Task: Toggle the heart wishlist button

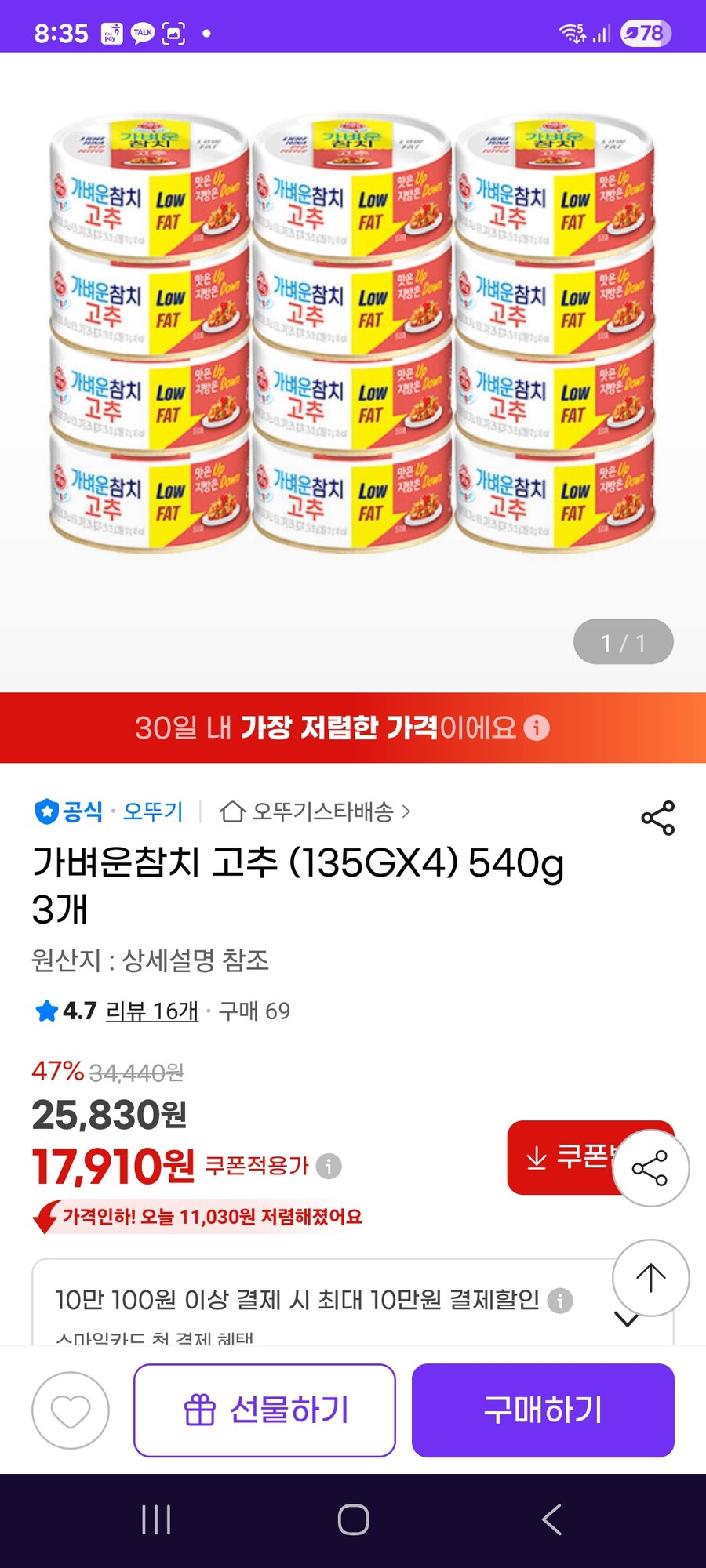Action: pyautogui.click(x=69, y=1410)
